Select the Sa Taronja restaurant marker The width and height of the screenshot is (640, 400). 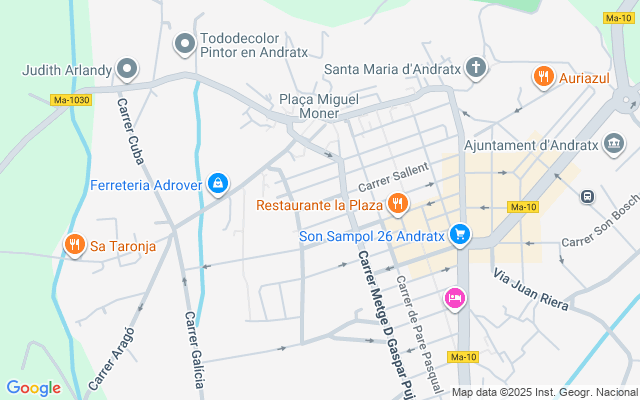[x=75, y=245]
